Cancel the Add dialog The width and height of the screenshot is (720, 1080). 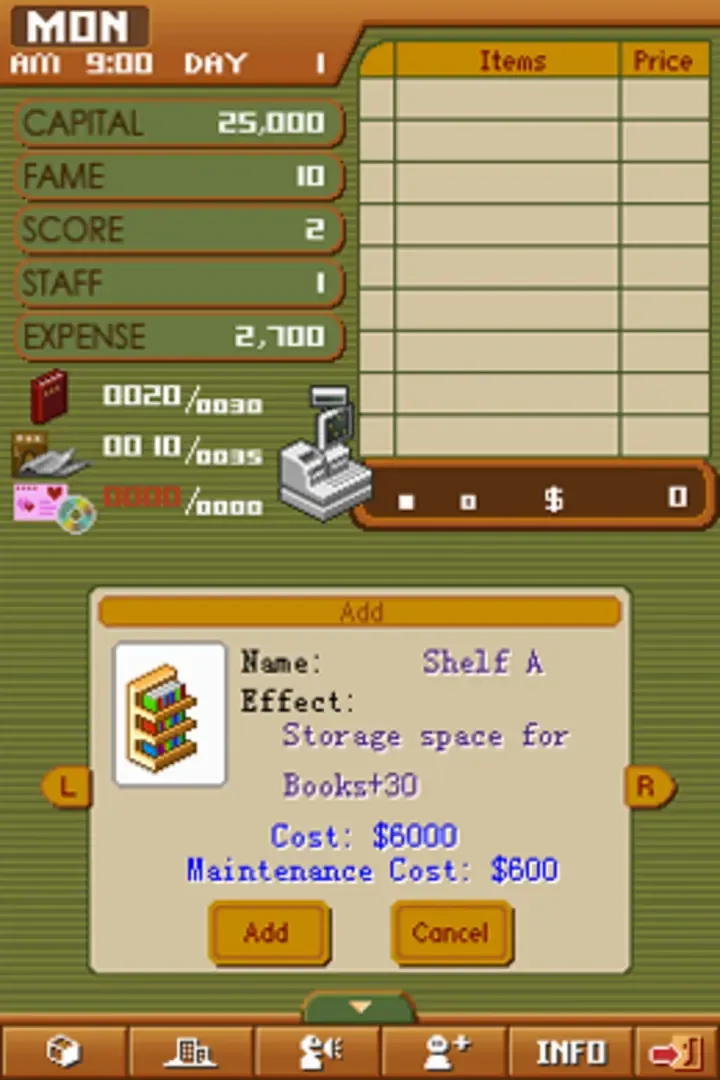click(x=450, y=933)
